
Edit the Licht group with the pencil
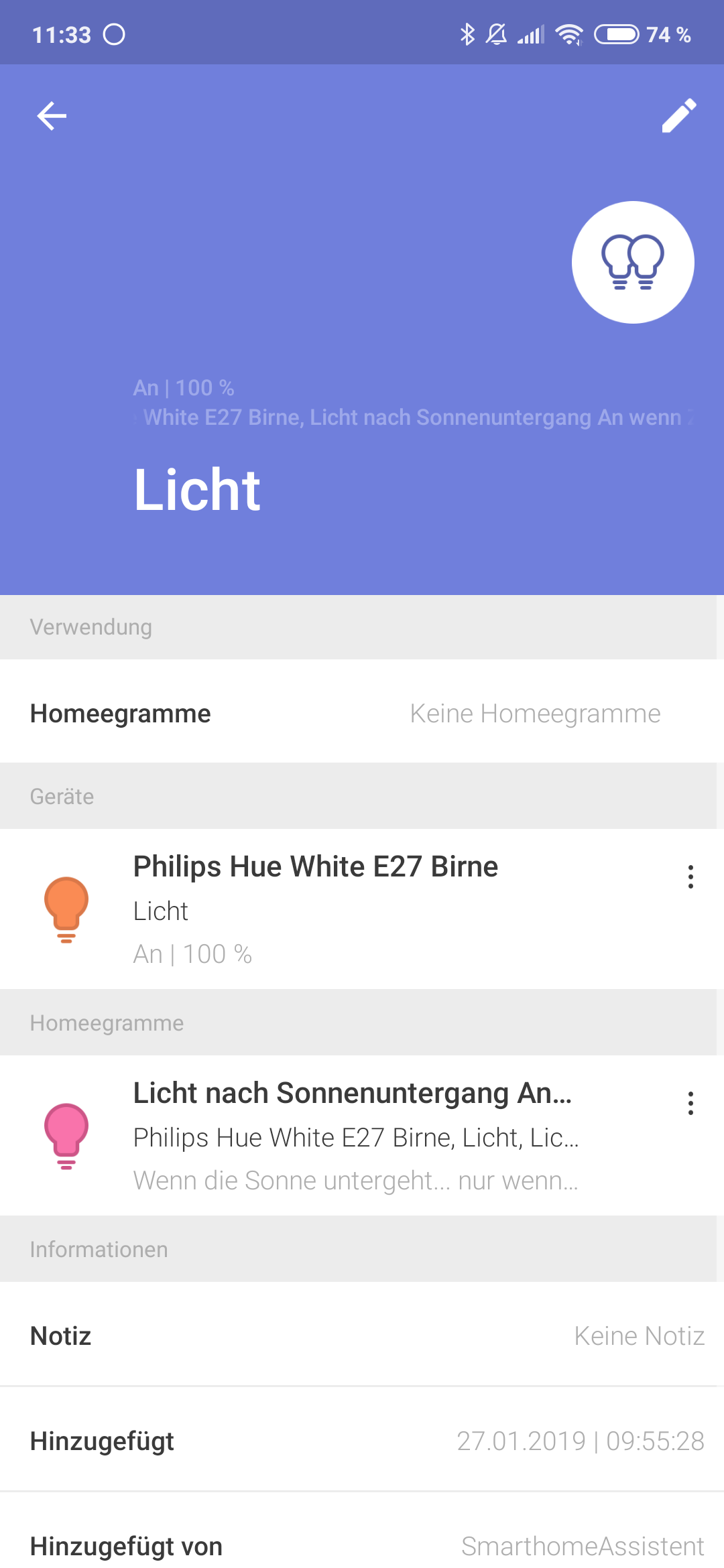[x=678, y=116]
